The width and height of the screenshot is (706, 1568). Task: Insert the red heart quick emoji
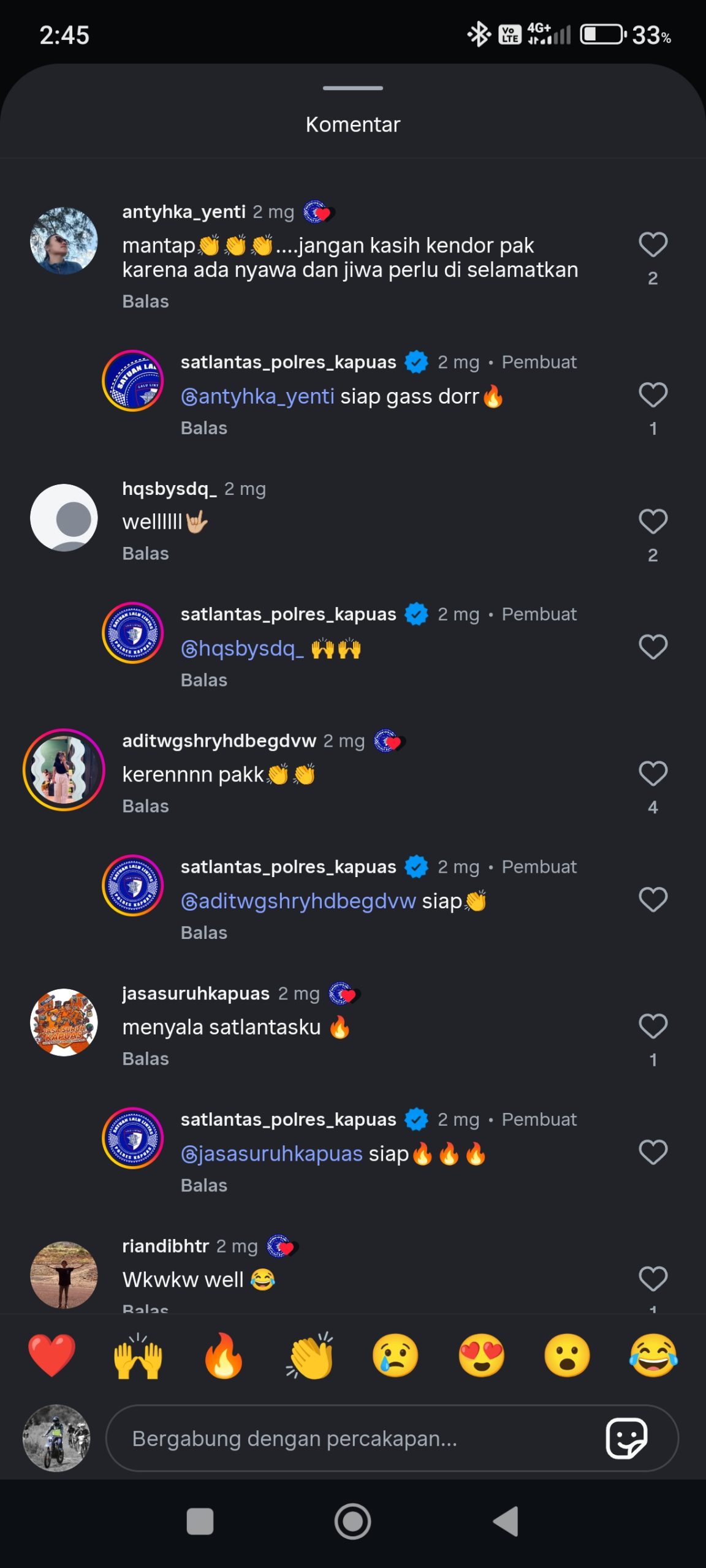(52, 1355)
